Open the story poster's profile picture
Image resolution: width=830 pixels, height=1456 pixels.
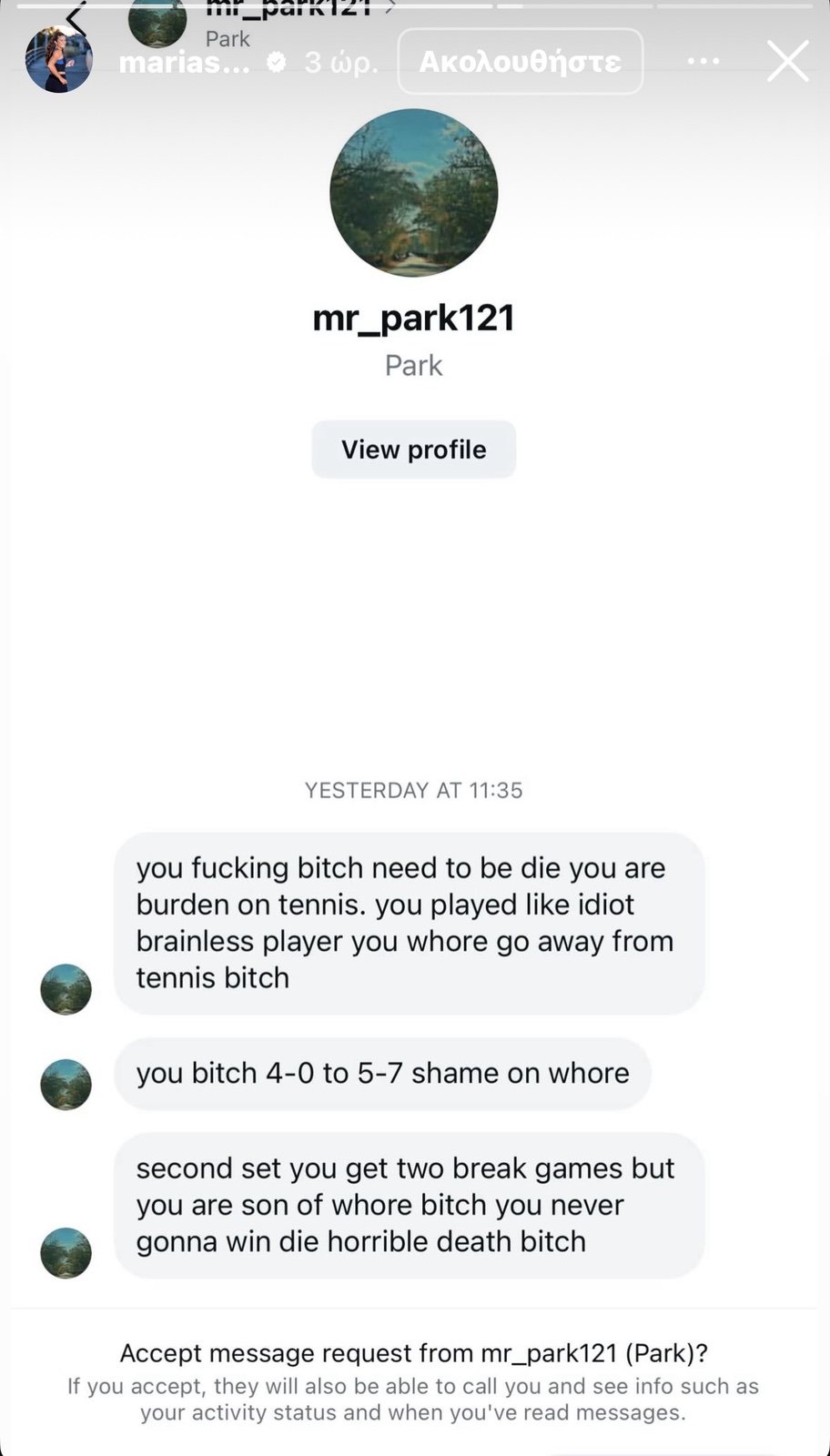(x=59, y=60)
